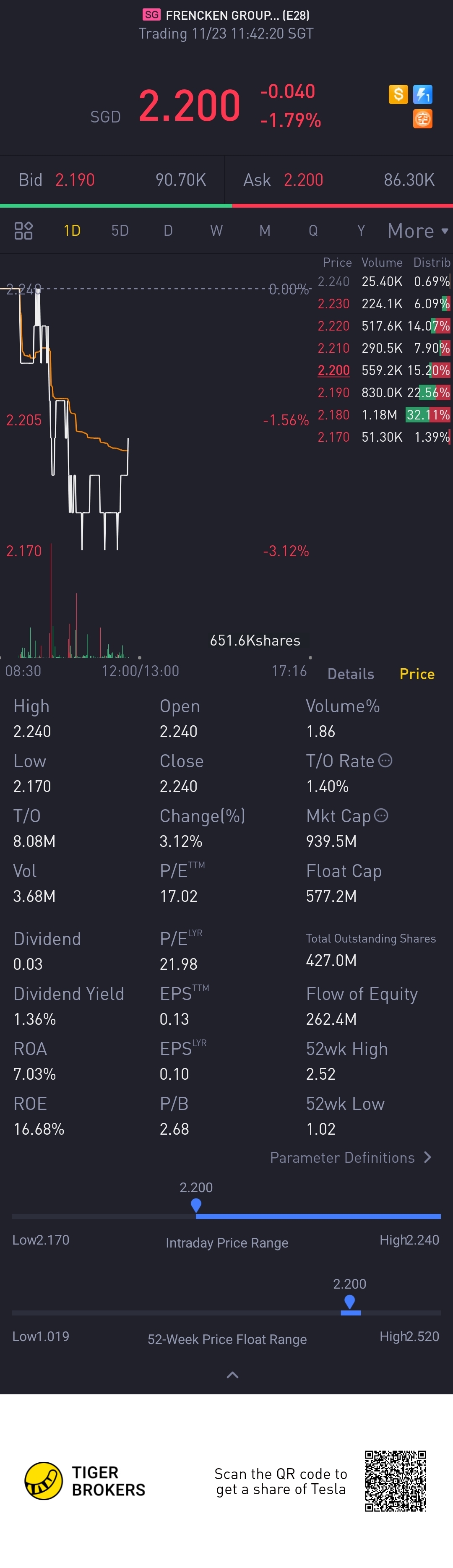Open the chart layout grid icon
The image size is (453, 1568).
pos(23,231)
